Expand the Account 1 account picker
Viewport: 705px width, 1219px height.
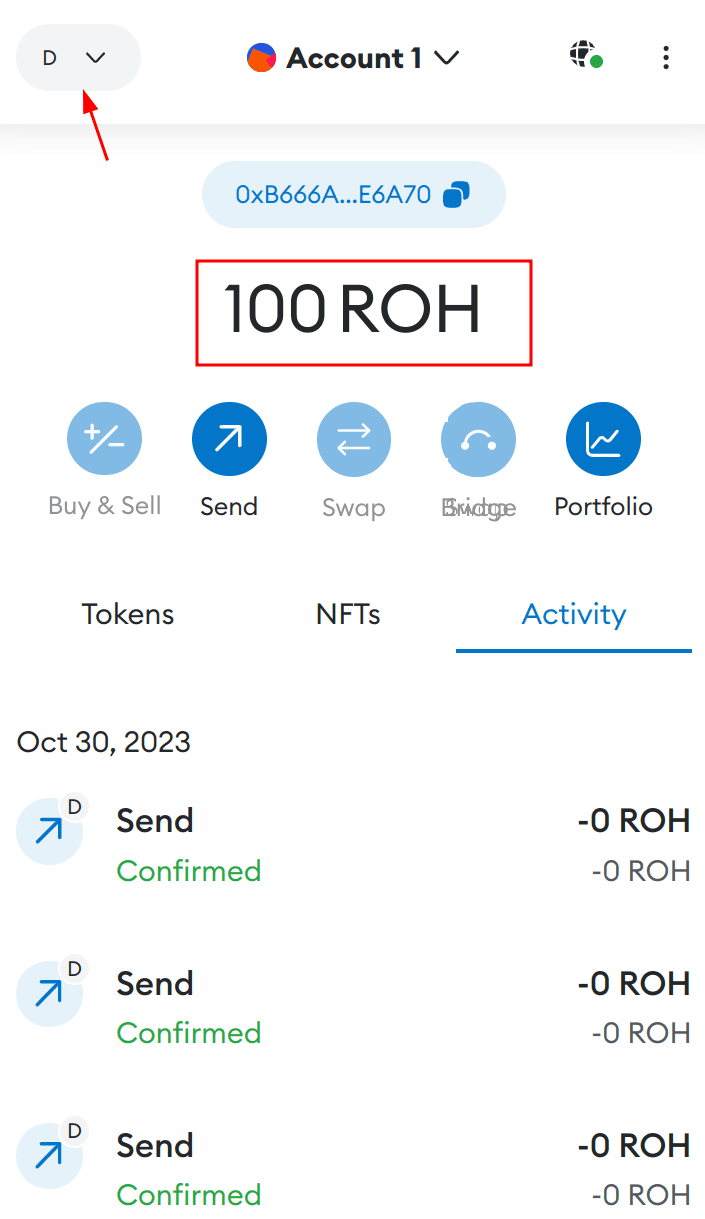(x=353, y=58)
